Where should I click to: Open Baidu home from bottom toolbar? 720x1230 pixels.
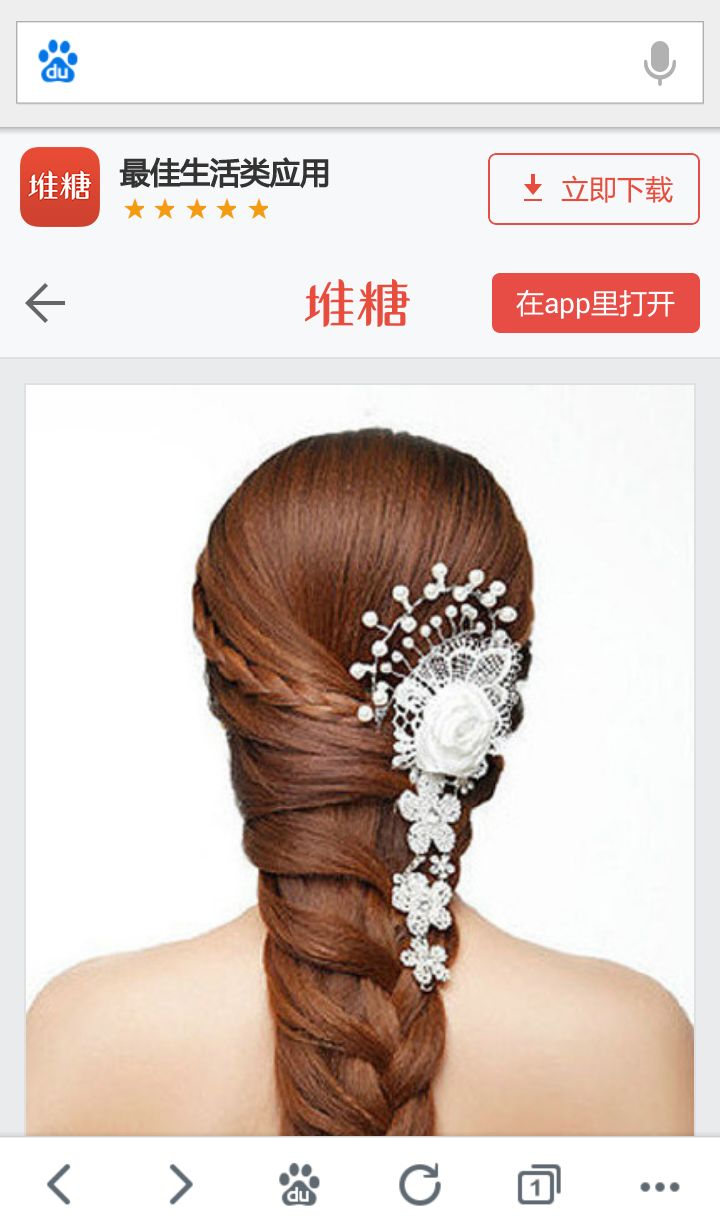tap(299, 1185)
